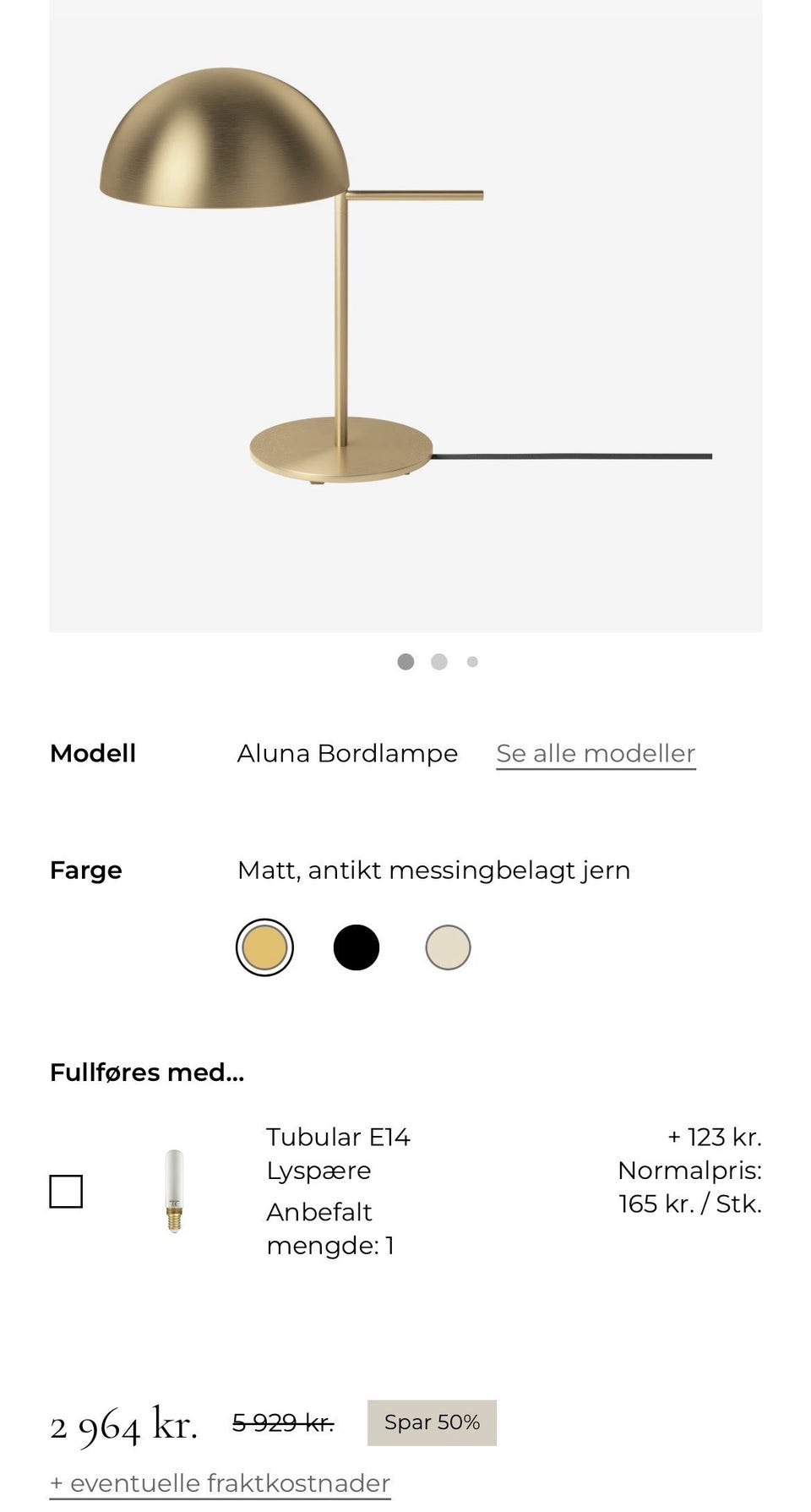Screen dimensions: 811x1512
Task: Click the Farge section heading
Action: pyautogui.click(x=85, y=870)
